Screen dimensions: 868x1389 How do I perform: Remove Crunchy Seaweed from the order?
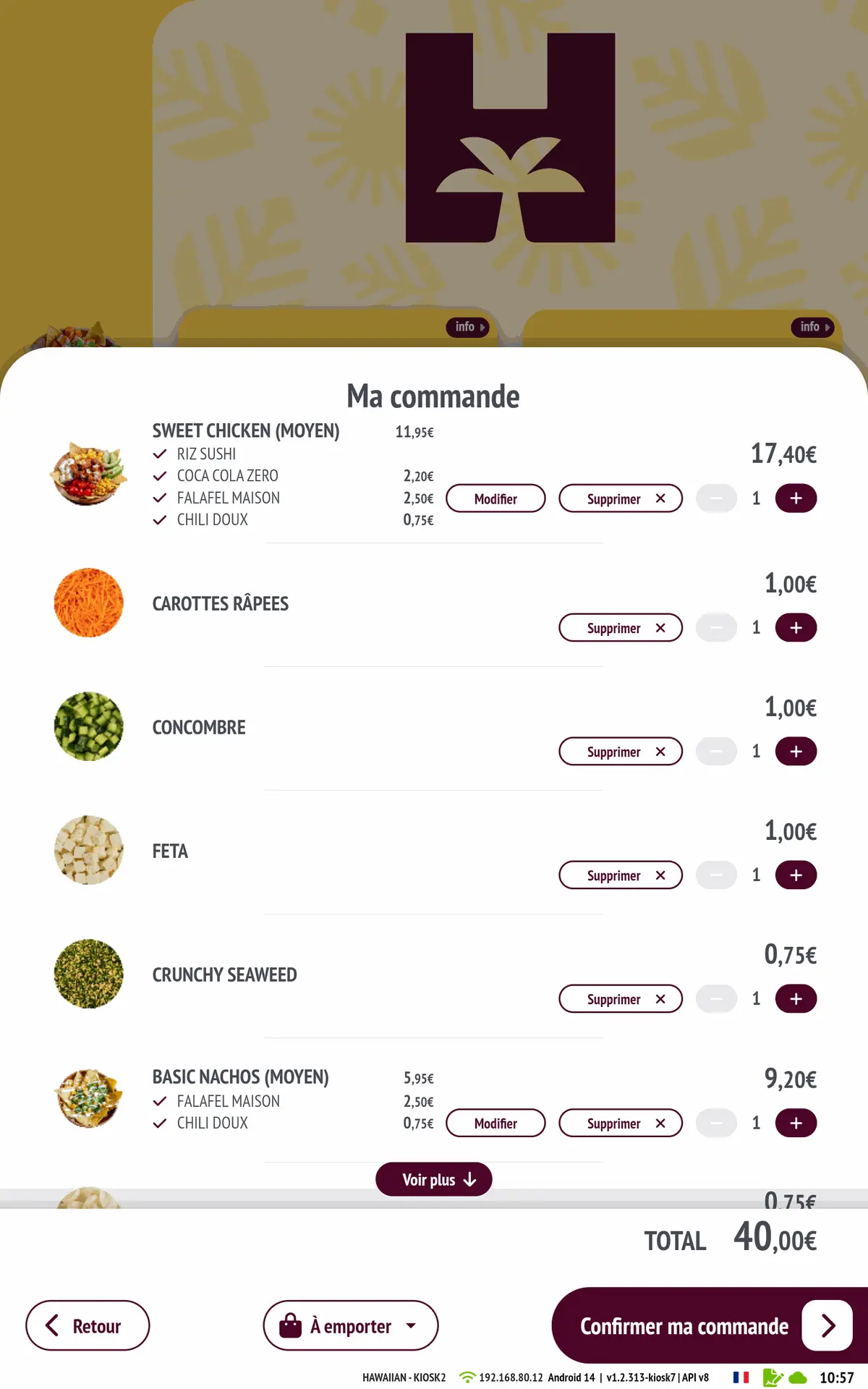tap(621, 999)
